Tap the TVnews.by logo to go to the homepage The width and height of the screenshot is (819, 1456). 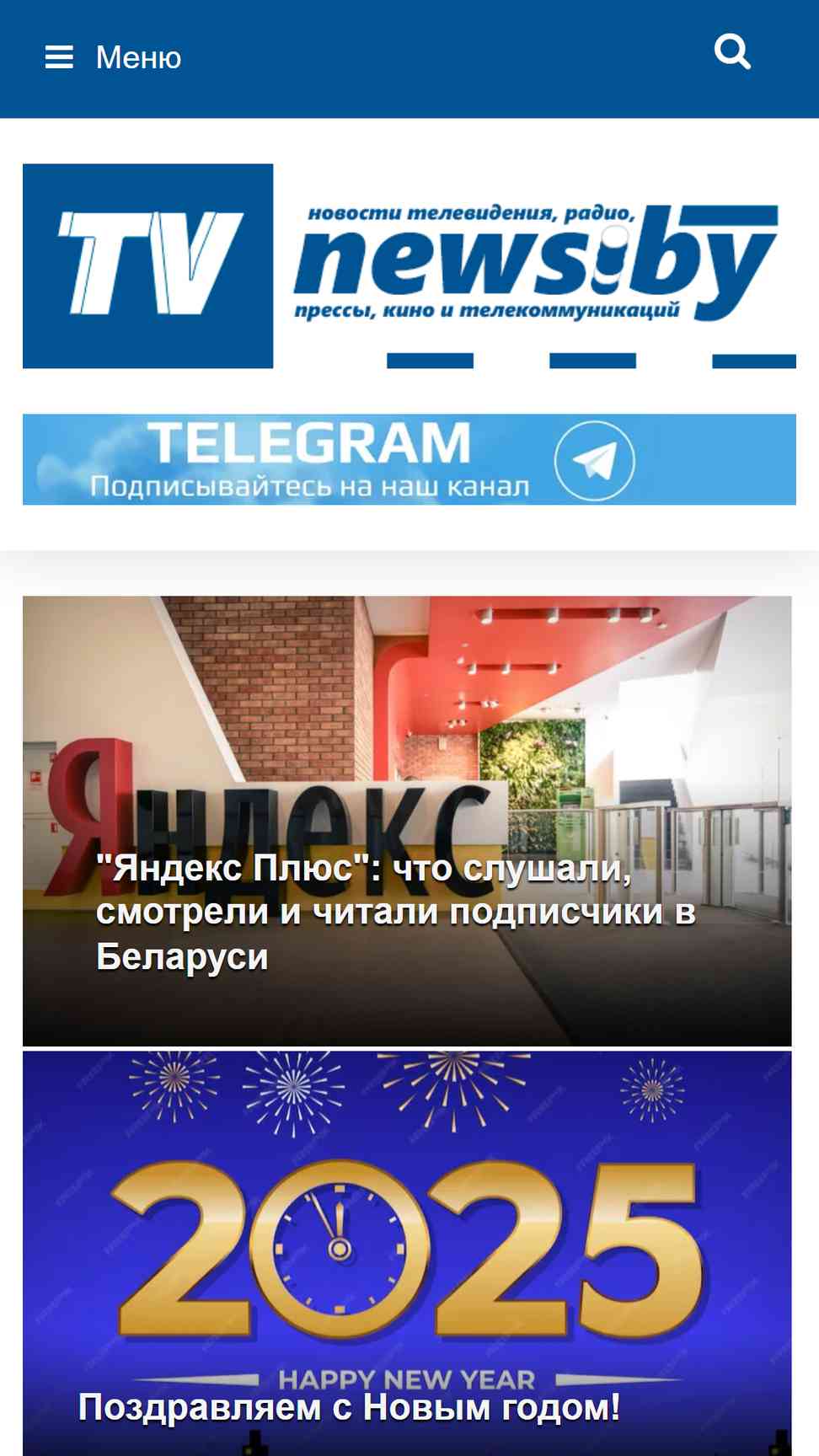pos(409,266)
